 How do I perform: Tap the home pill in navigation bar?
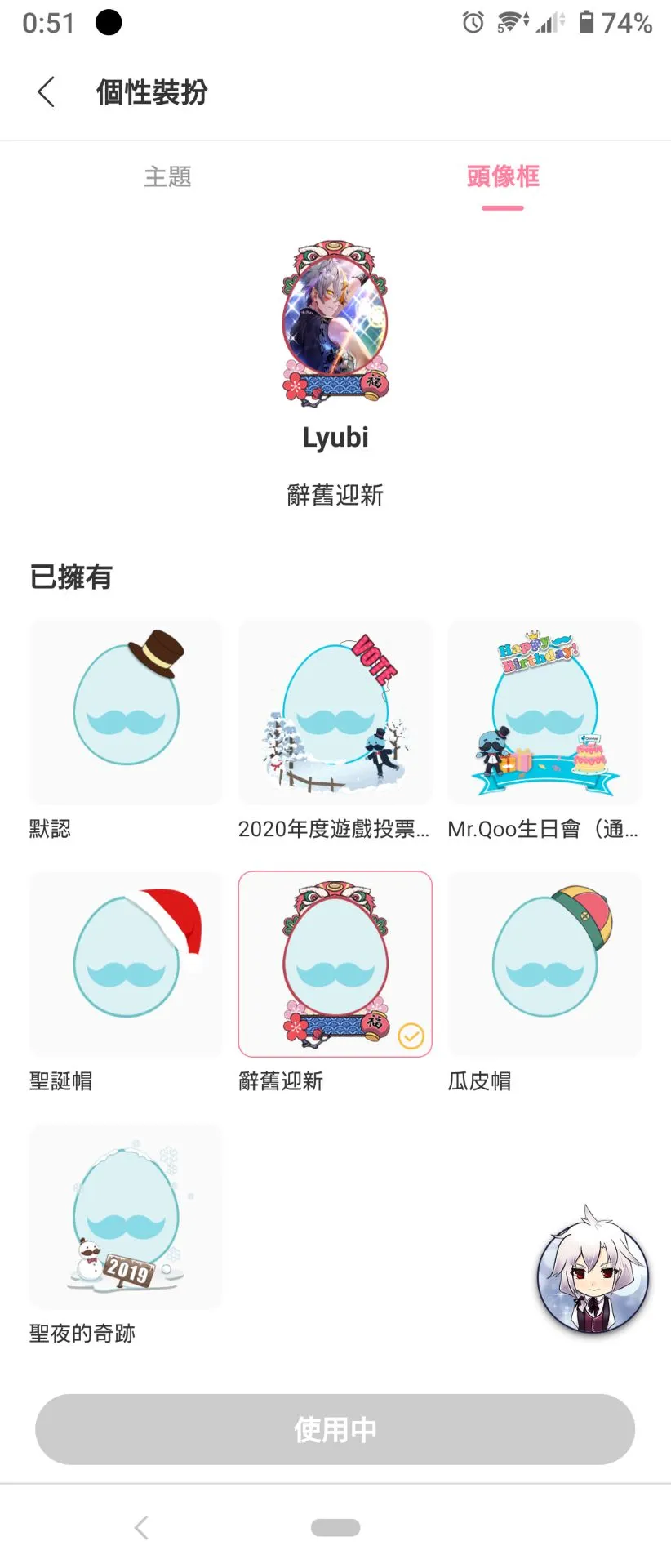(335, 1527)
